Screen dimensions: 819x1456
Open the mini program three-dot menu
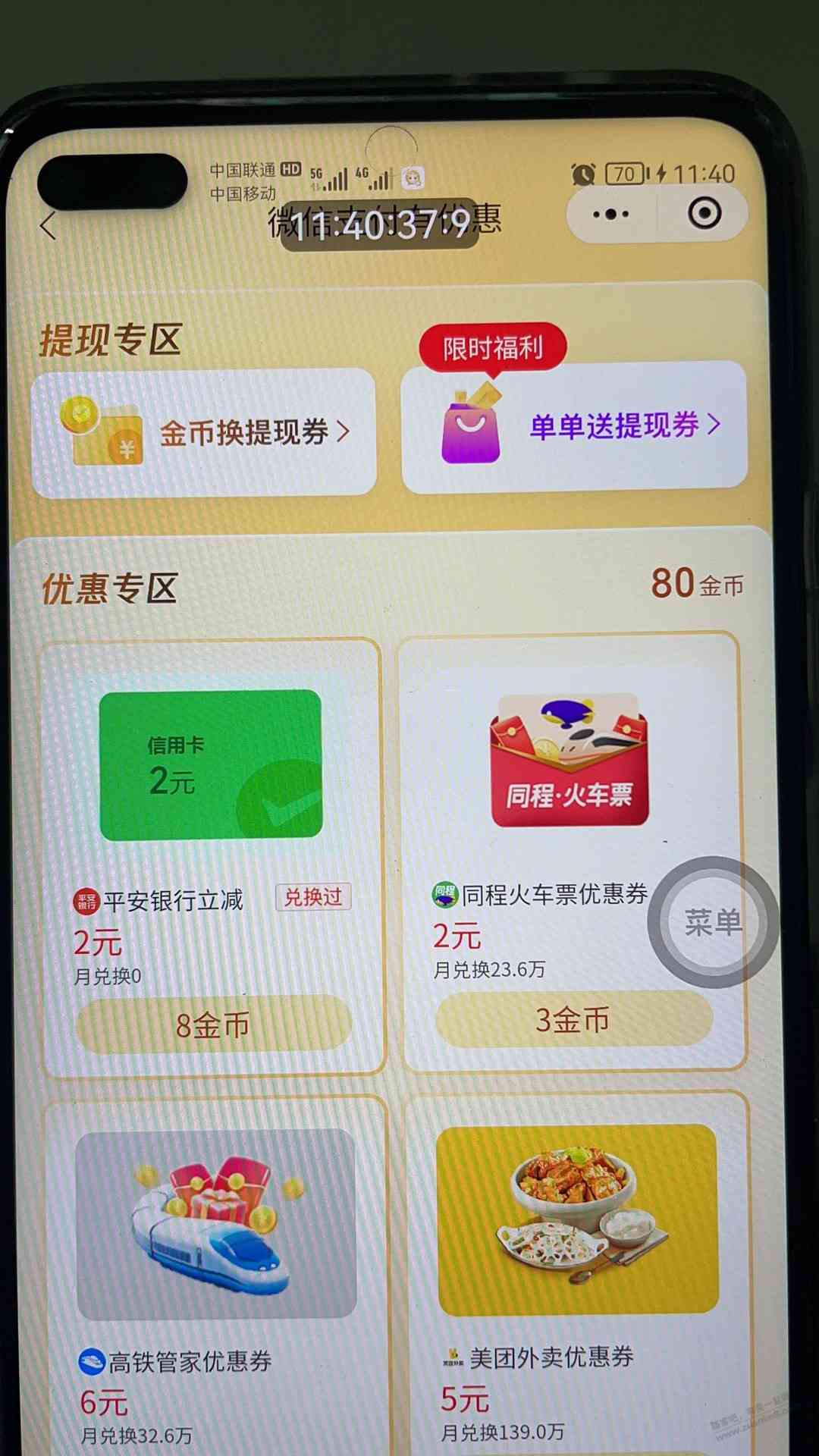[x=611, y=215]
